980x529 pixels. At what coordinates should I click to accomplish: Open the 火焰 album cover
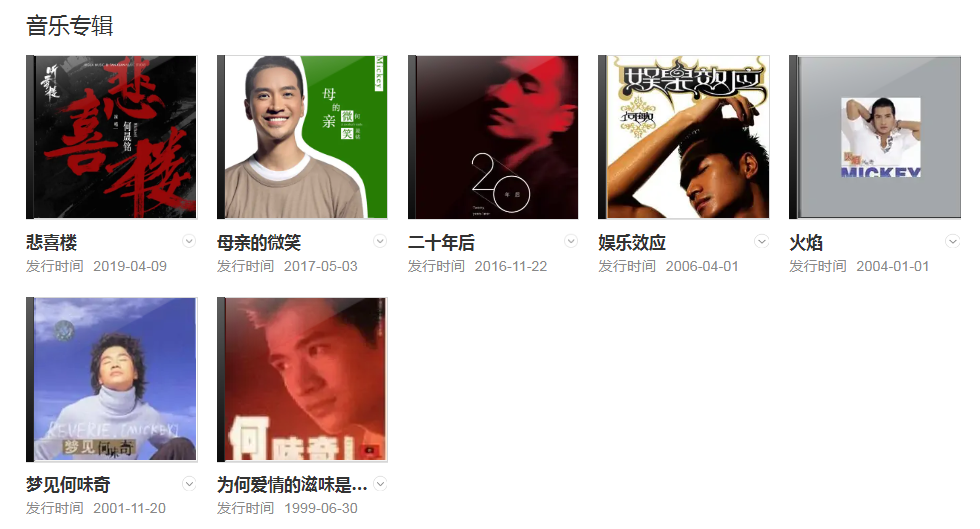pyautogui.click(x=876, y=137)
